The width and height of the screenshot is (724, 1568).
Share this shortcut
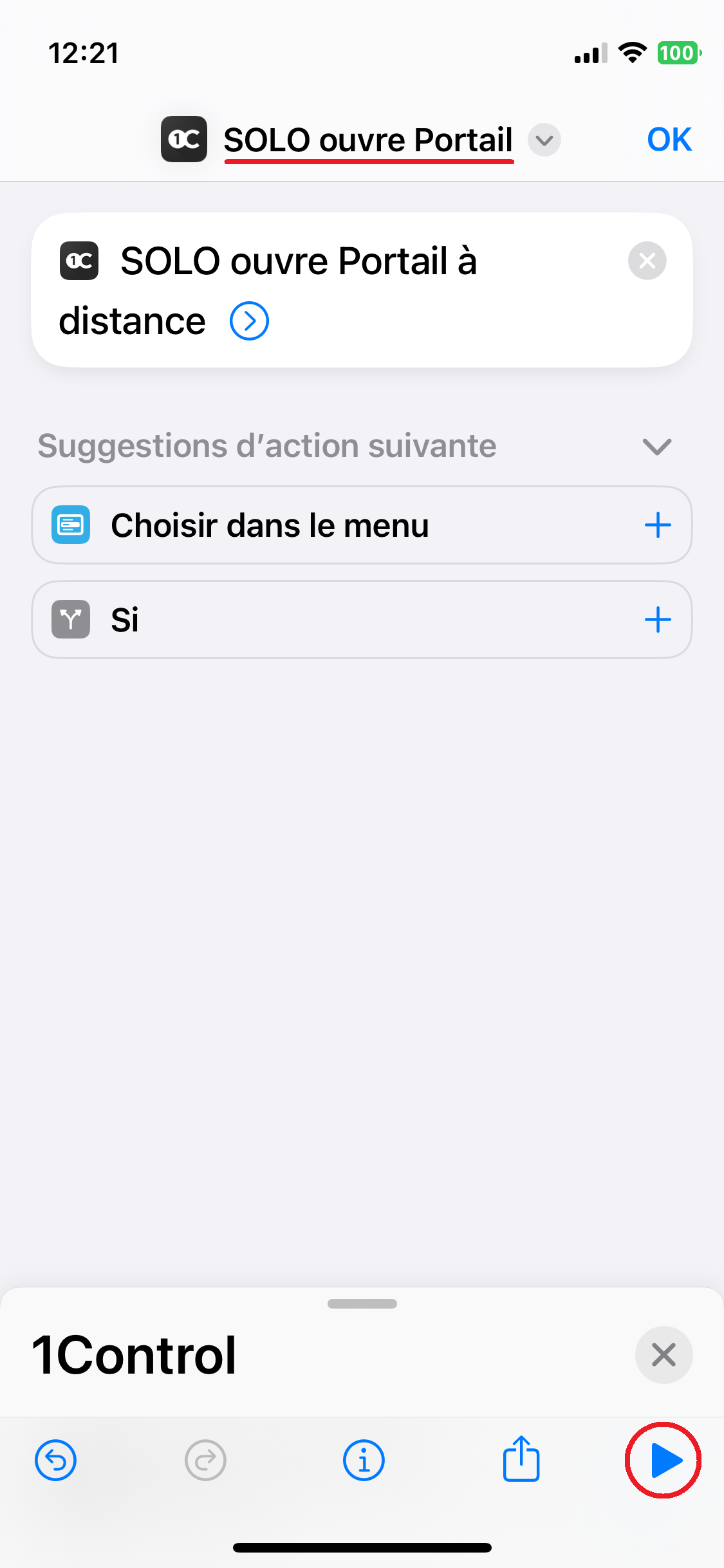(521, 1459)
